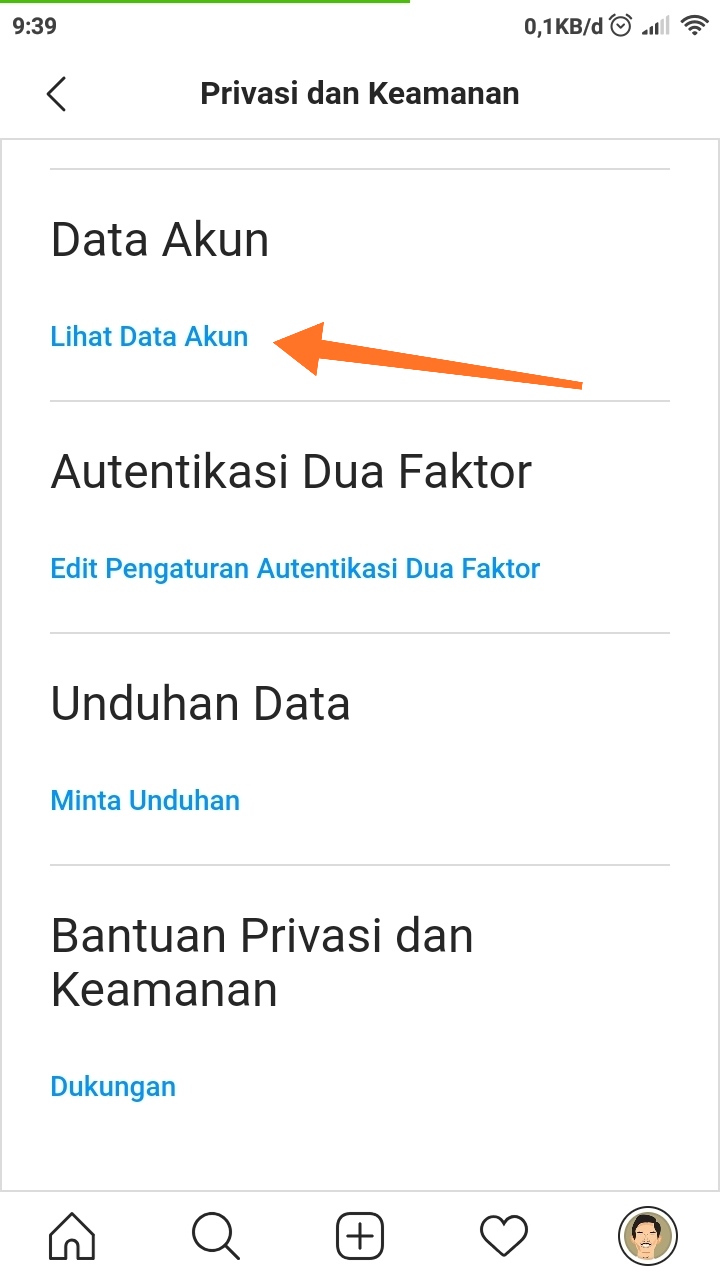Create a new post with plus icon

[x=360, y=1236]
